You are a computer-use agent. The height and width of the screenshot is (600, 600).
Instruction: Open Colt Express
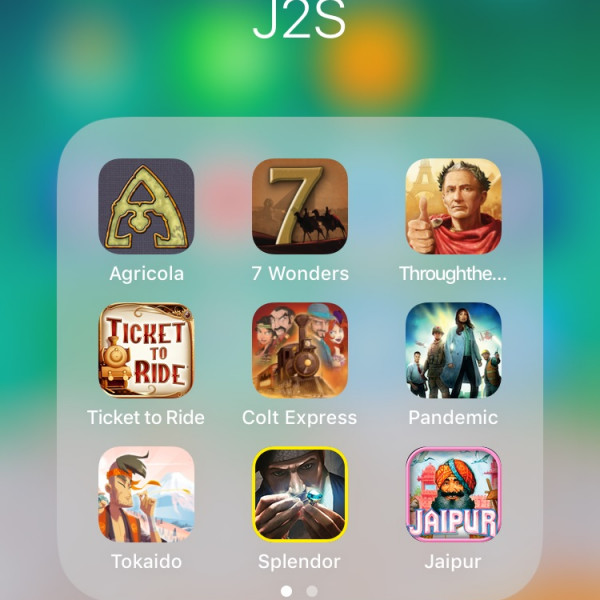click(299, 351)
